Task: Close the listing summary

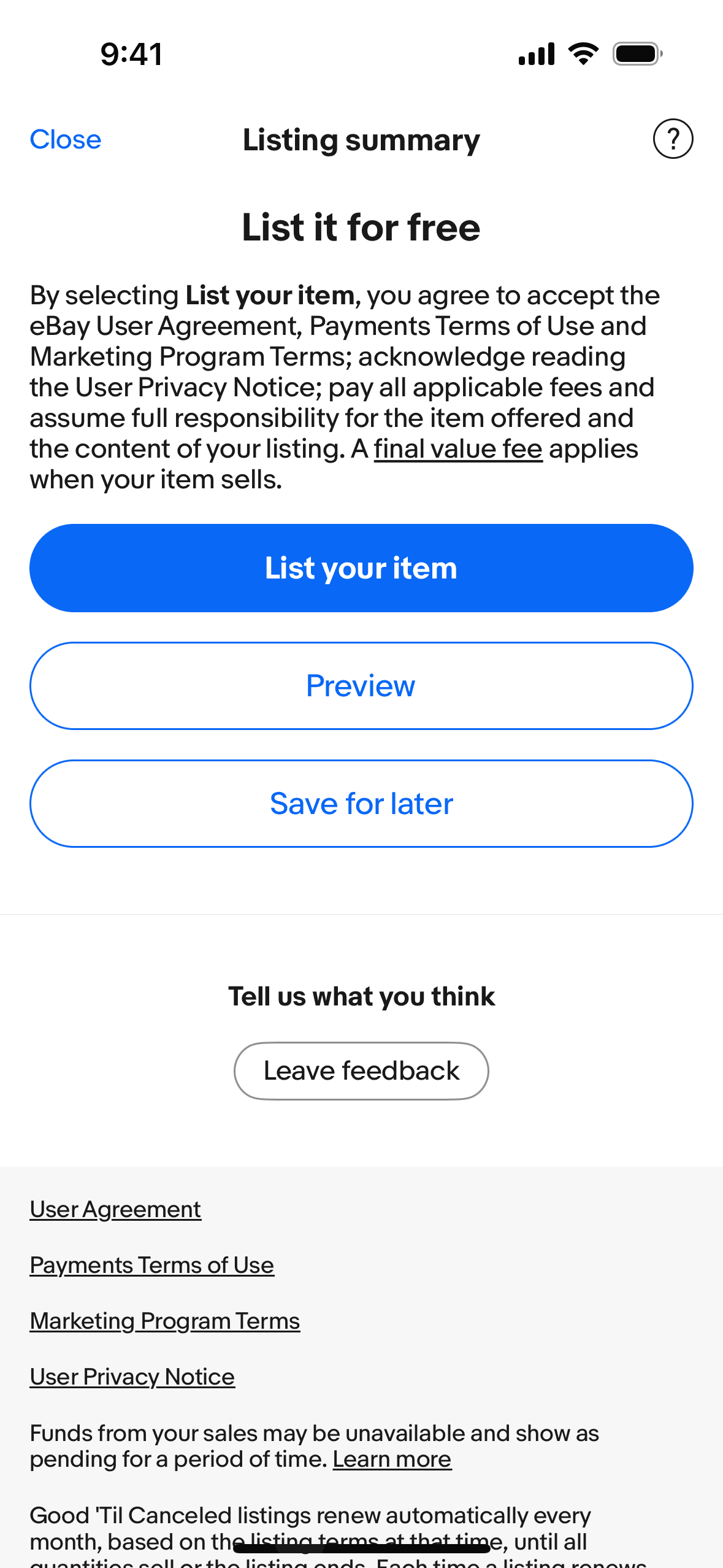Action: (66, 140)
